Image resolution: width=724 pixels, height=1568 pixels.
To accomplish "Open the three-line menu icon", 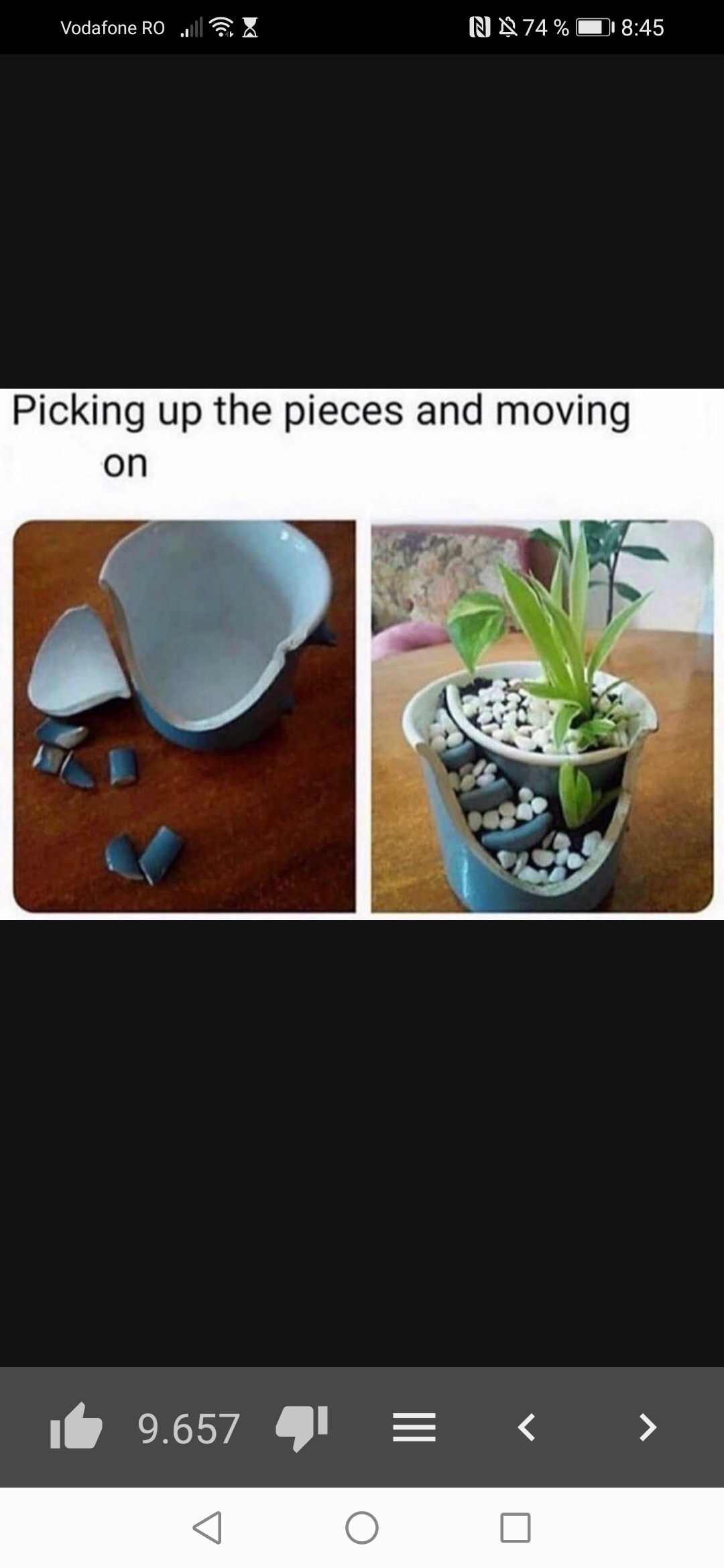I will click(x=414, y=1427).
